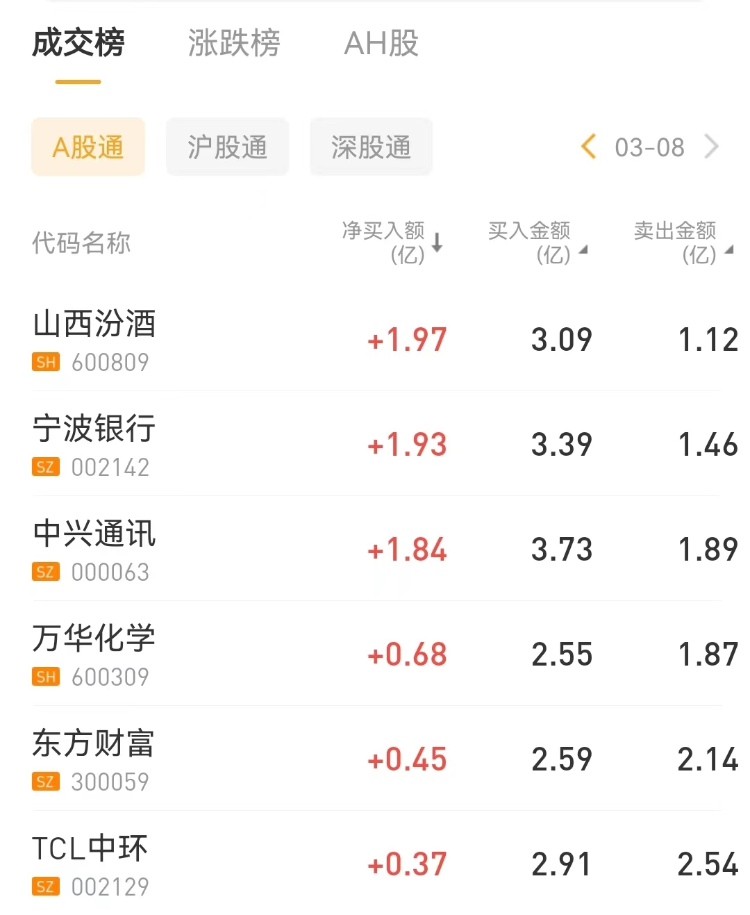Select the 成交榜 tab

[78, 44]
